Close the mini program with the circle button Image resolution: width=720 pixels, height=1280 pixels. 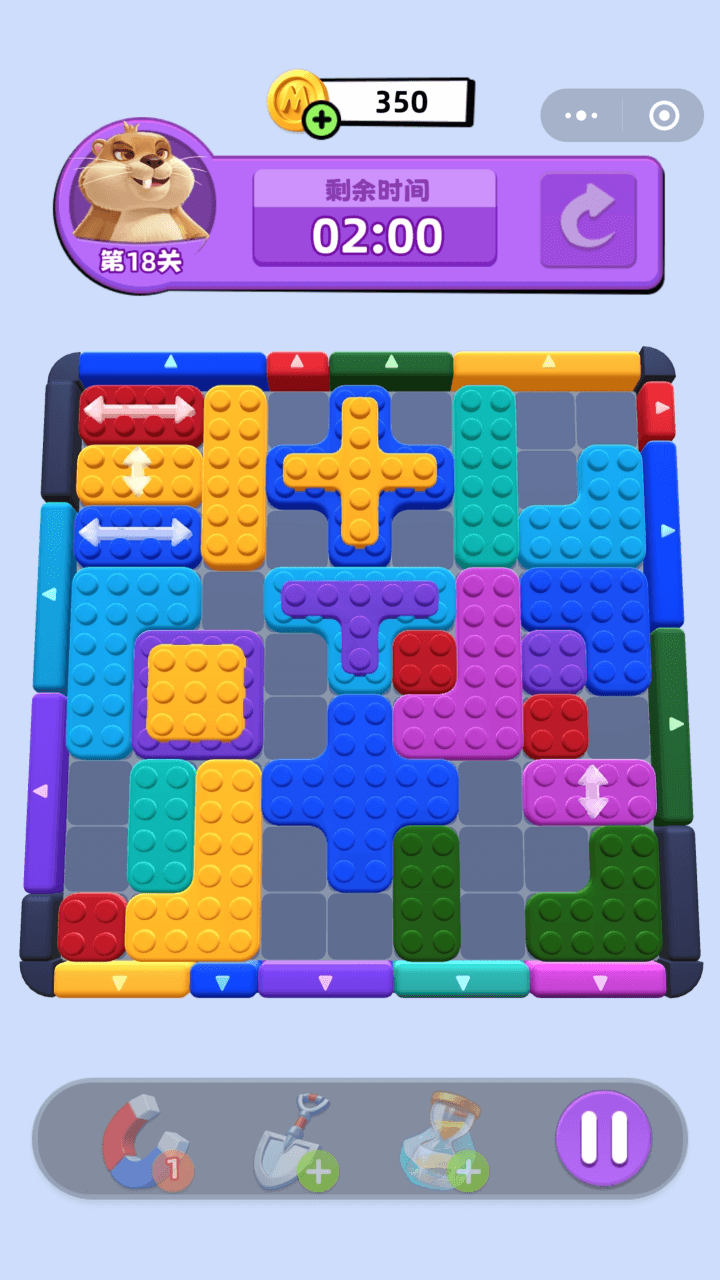664,116
